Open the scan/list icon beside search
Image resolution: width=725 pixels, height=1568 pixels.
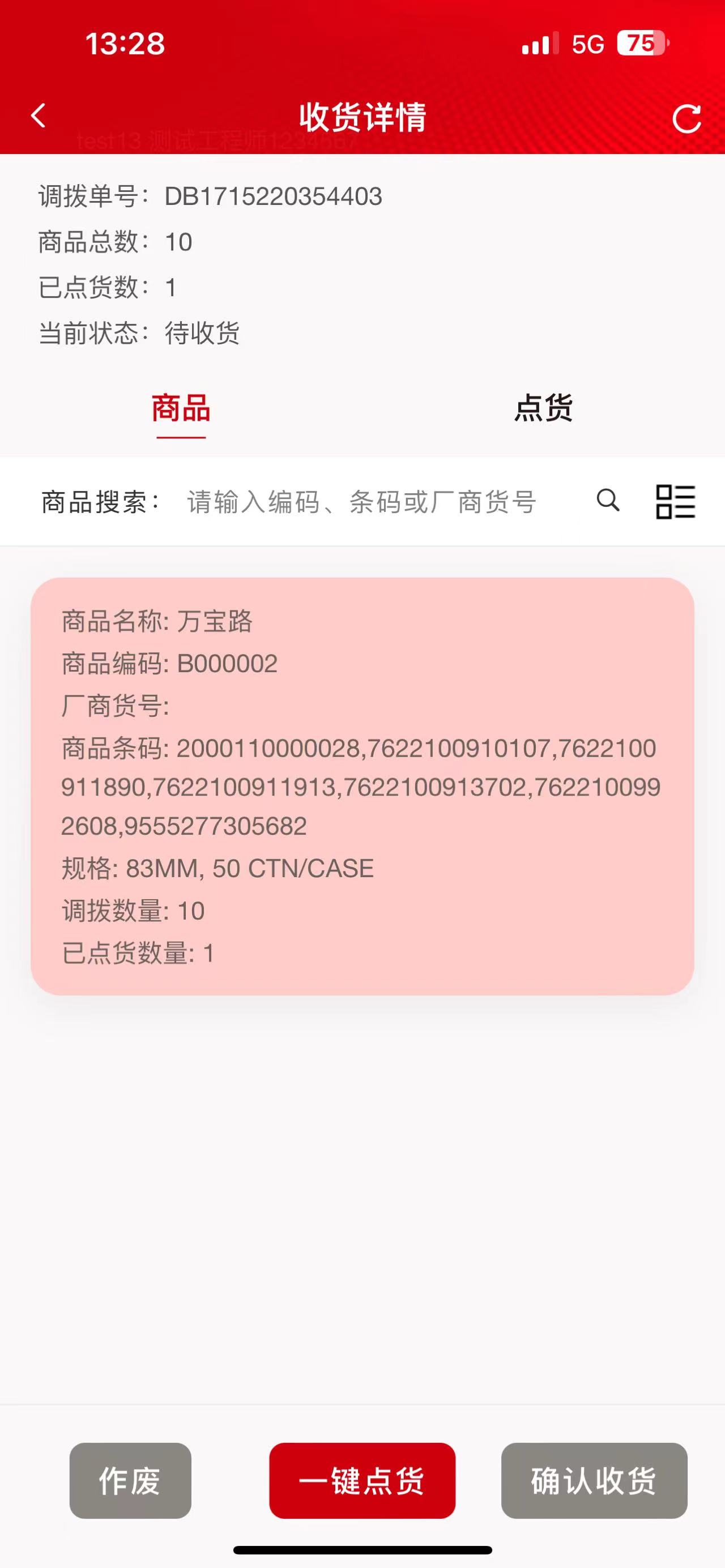pos(675,502)
